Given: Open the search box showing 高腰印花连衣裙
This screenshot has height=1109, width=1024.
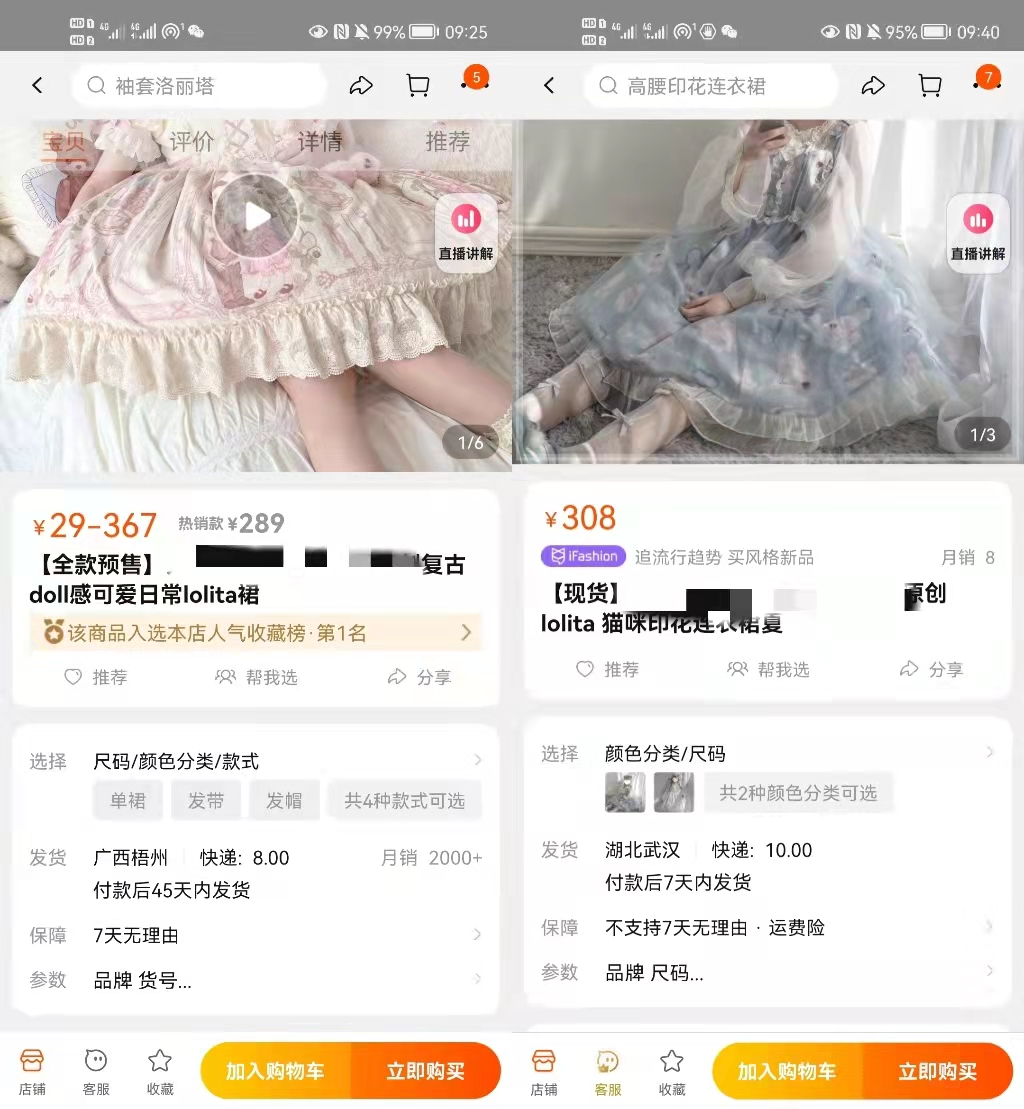Looking at the screenshot, I should click(710, 86).
